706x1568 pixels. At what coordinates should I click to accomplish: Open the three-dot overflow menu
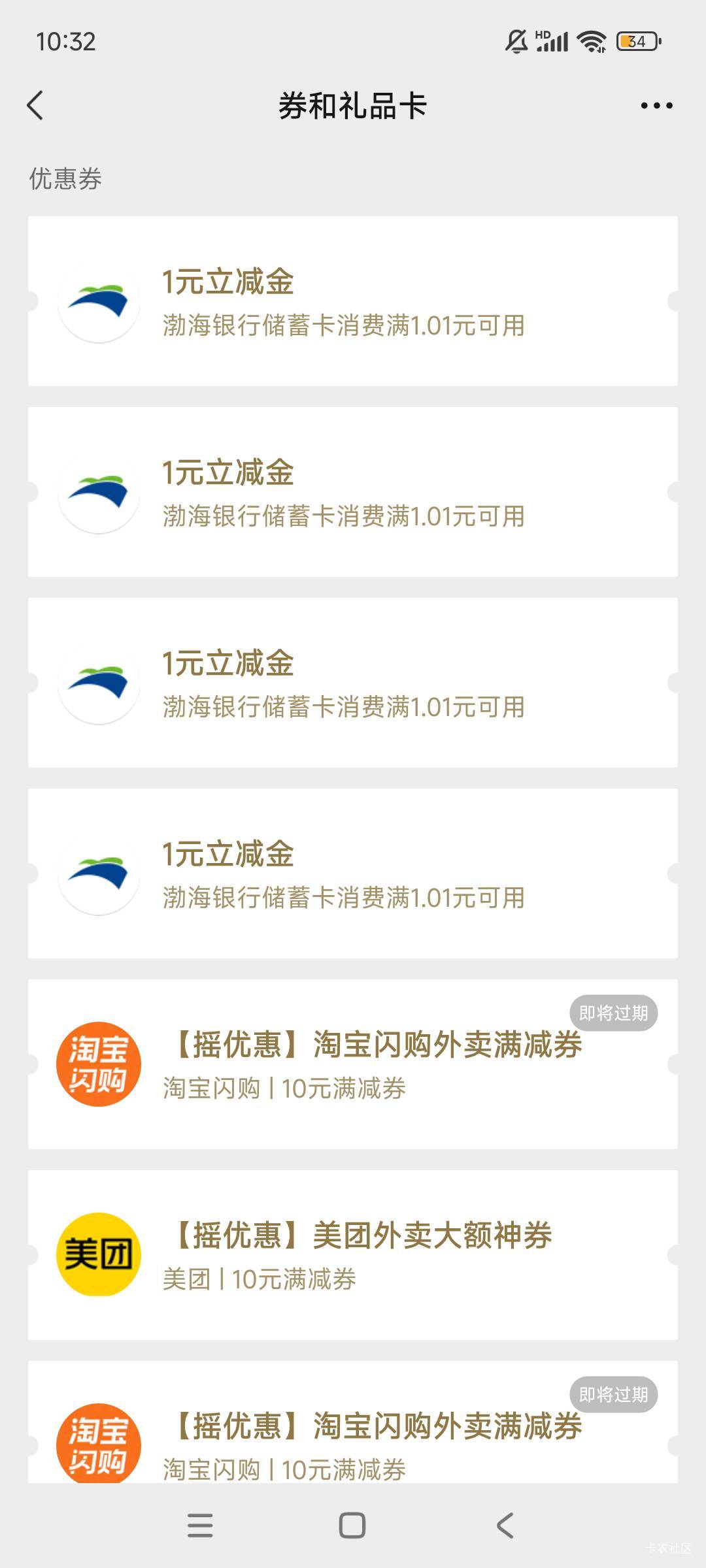[x=656, y=105]
